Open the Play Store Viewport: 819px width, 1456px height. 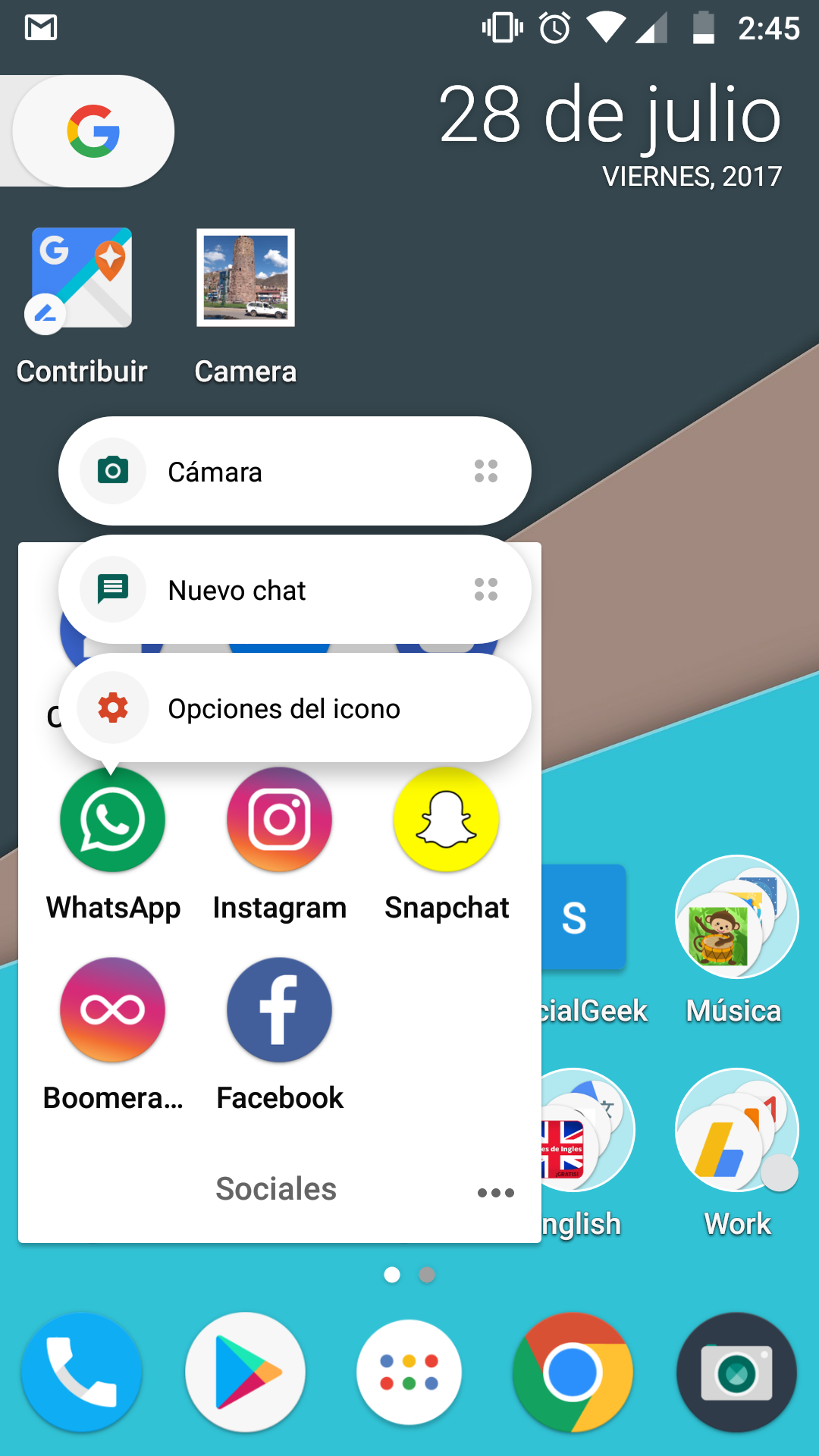pos(246,1373)
